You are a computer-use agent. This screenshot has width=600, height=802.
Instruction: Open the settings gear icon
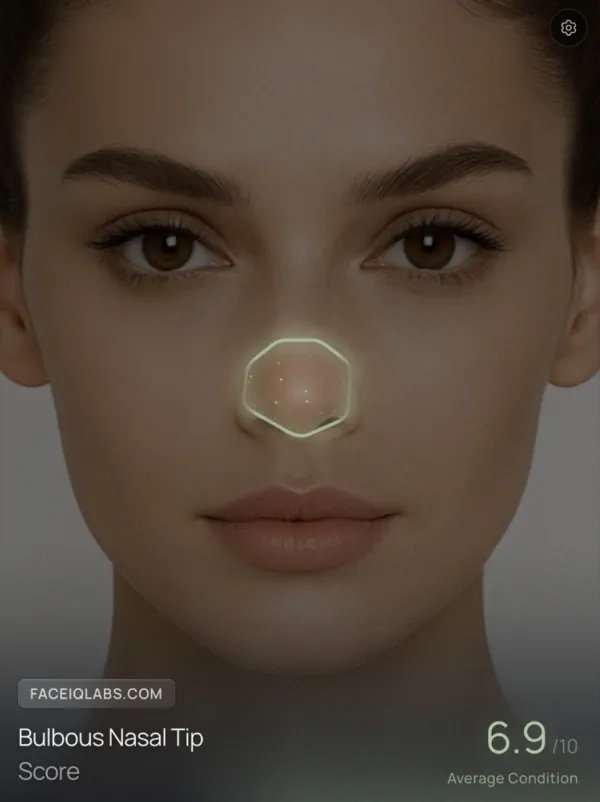pos(569,28)
